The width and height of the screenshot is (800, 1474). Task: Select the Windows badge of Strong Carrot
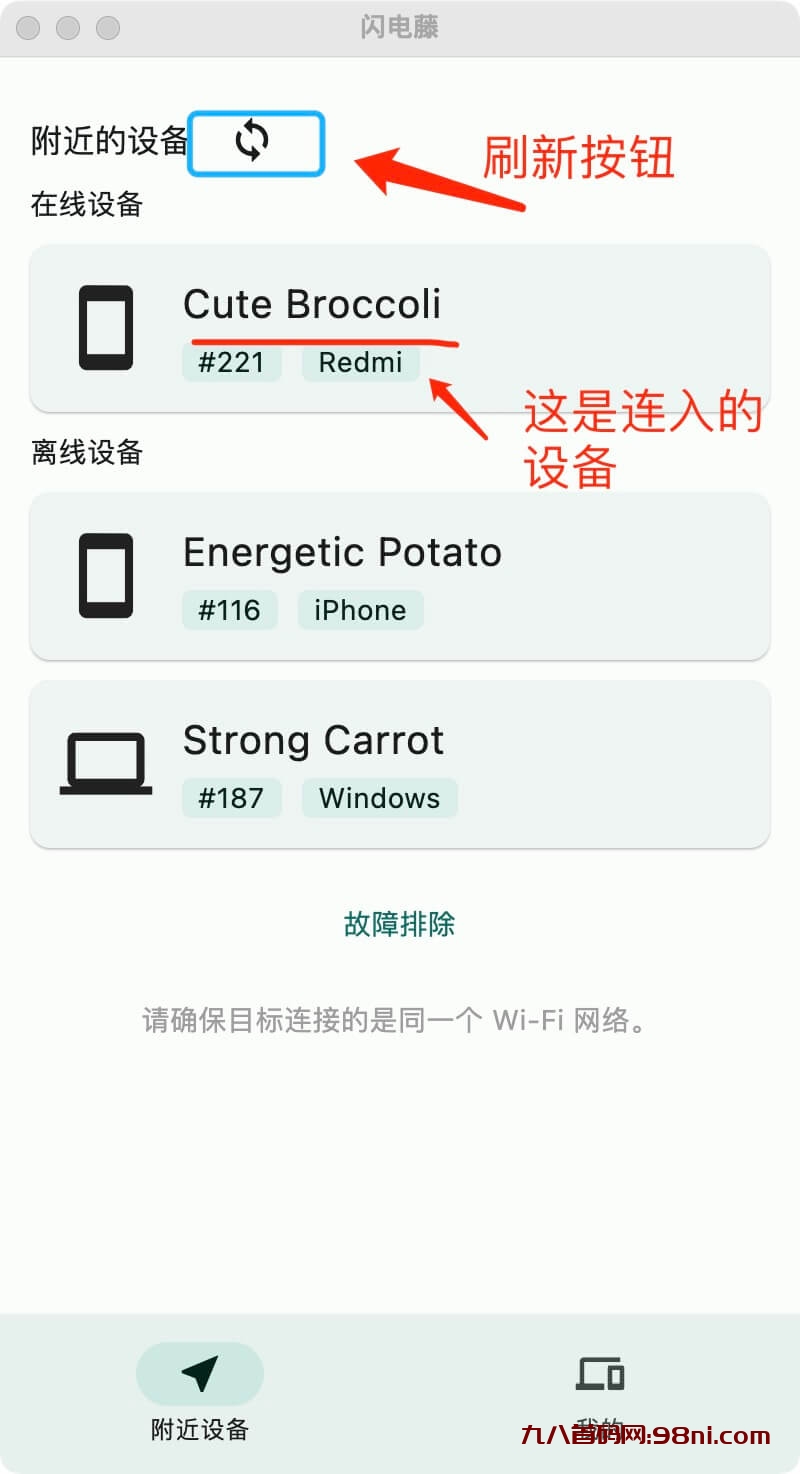[x=379, y=798]
